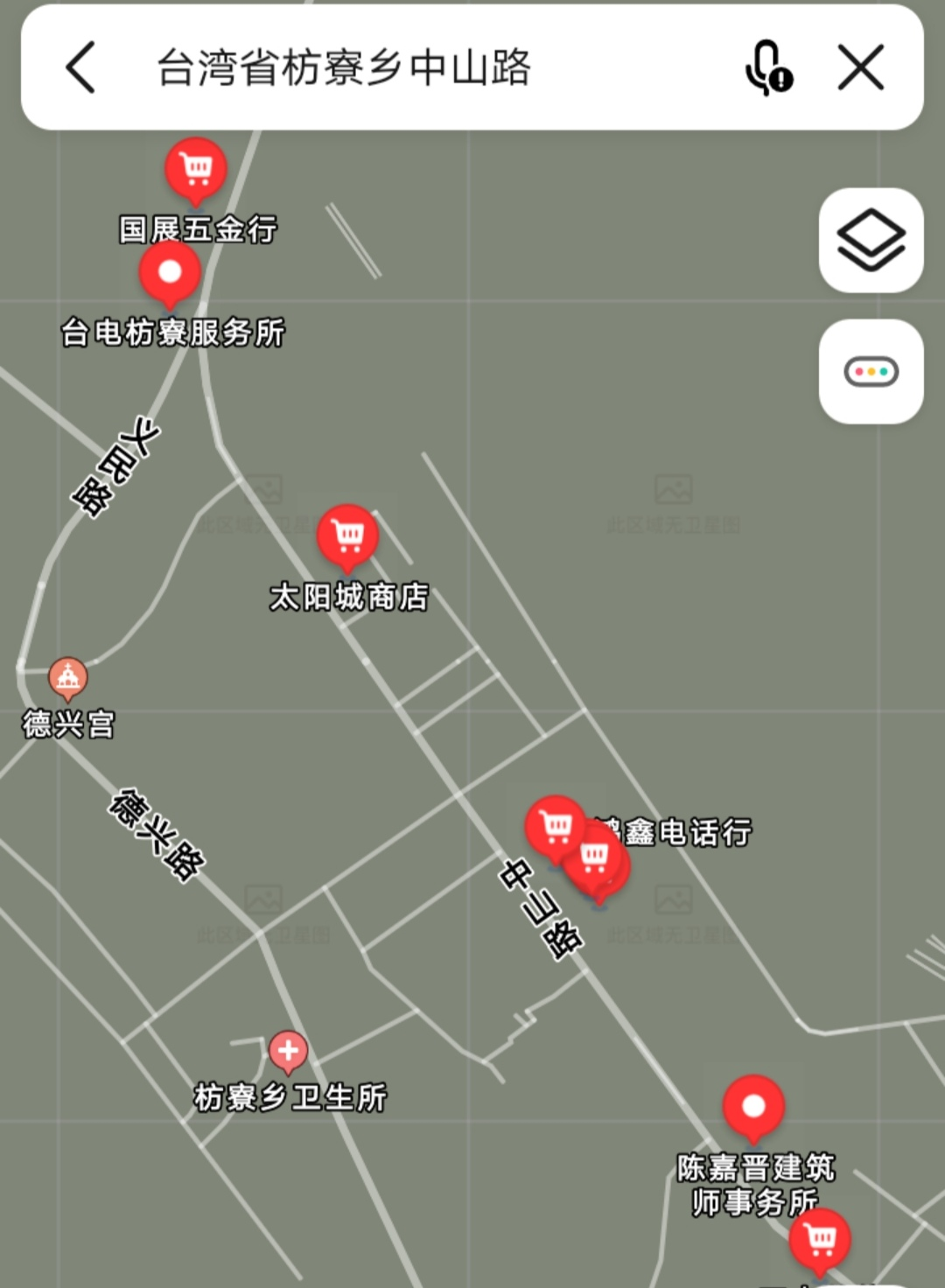945x1288 pixels.
Task: Expand details for 鸿鑫电话行 label
Action: (674, 831)
